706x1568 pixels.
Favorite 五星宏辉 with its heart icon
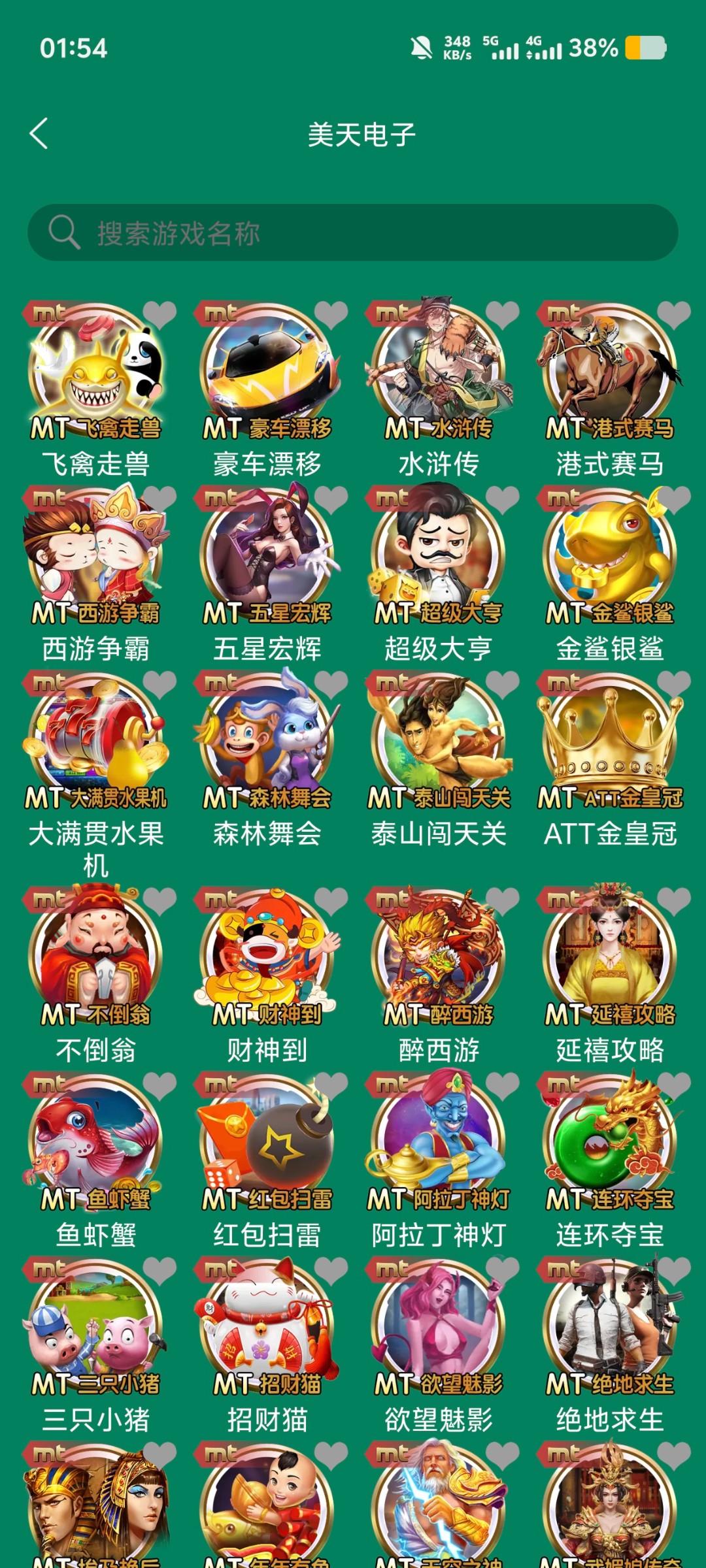tap(331, 499)
